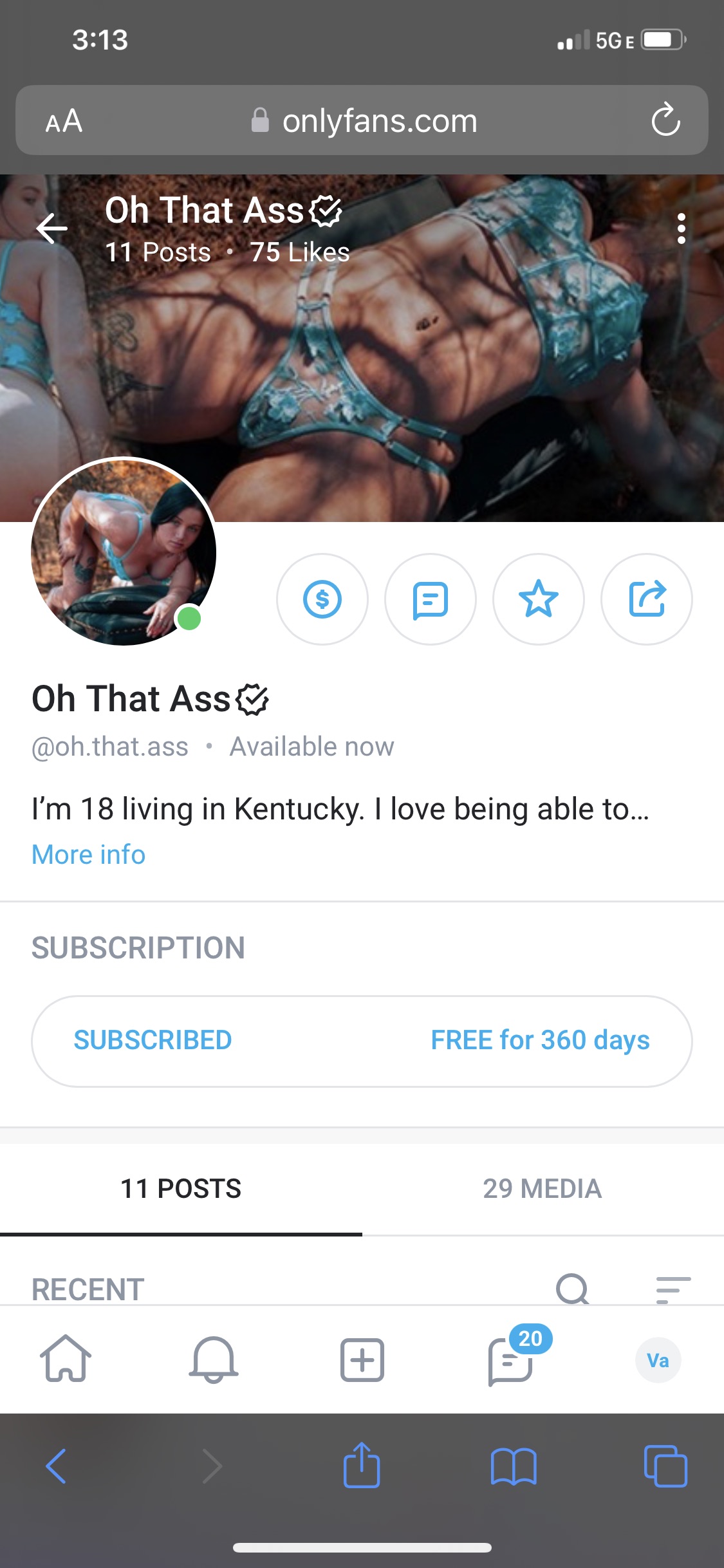This screenshot has width=724, height=1568.
Task: Search posts with the magnifier icon
Action: tap(571, 1288)
